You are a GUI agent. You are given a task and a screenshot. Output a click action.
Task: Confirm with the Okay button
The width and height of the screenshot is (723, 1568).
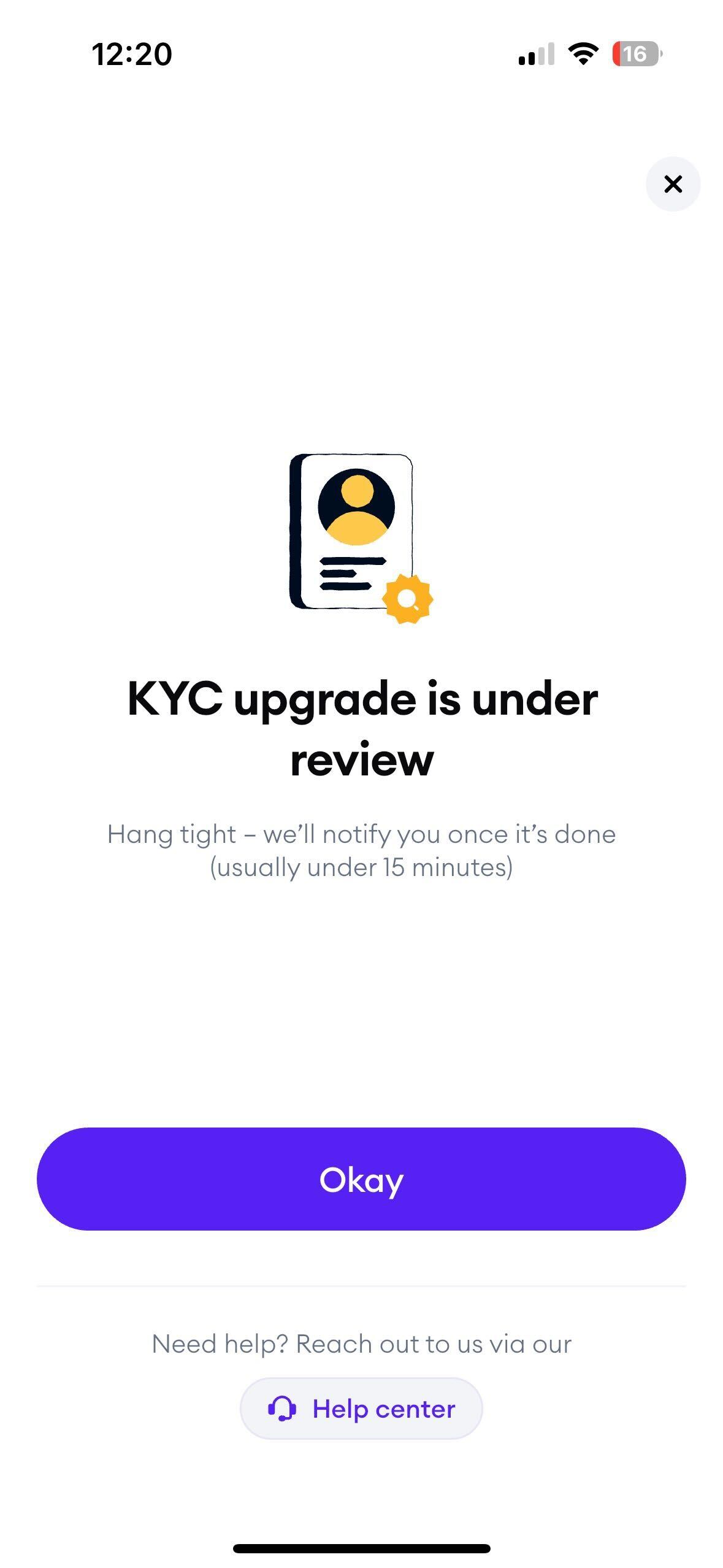click(361, 1178)
